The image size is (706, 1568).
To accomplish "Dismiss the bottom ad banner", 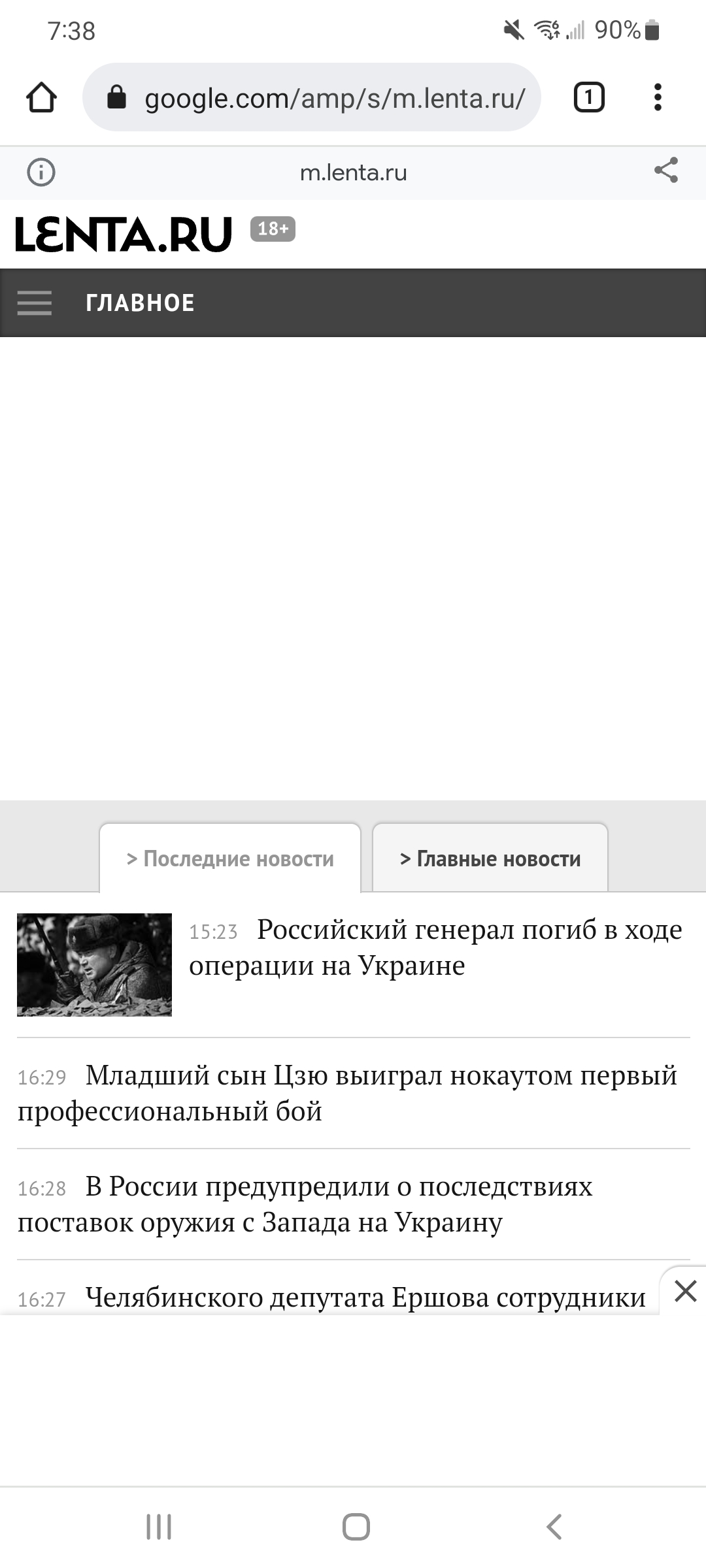I will coord(685,1291).
